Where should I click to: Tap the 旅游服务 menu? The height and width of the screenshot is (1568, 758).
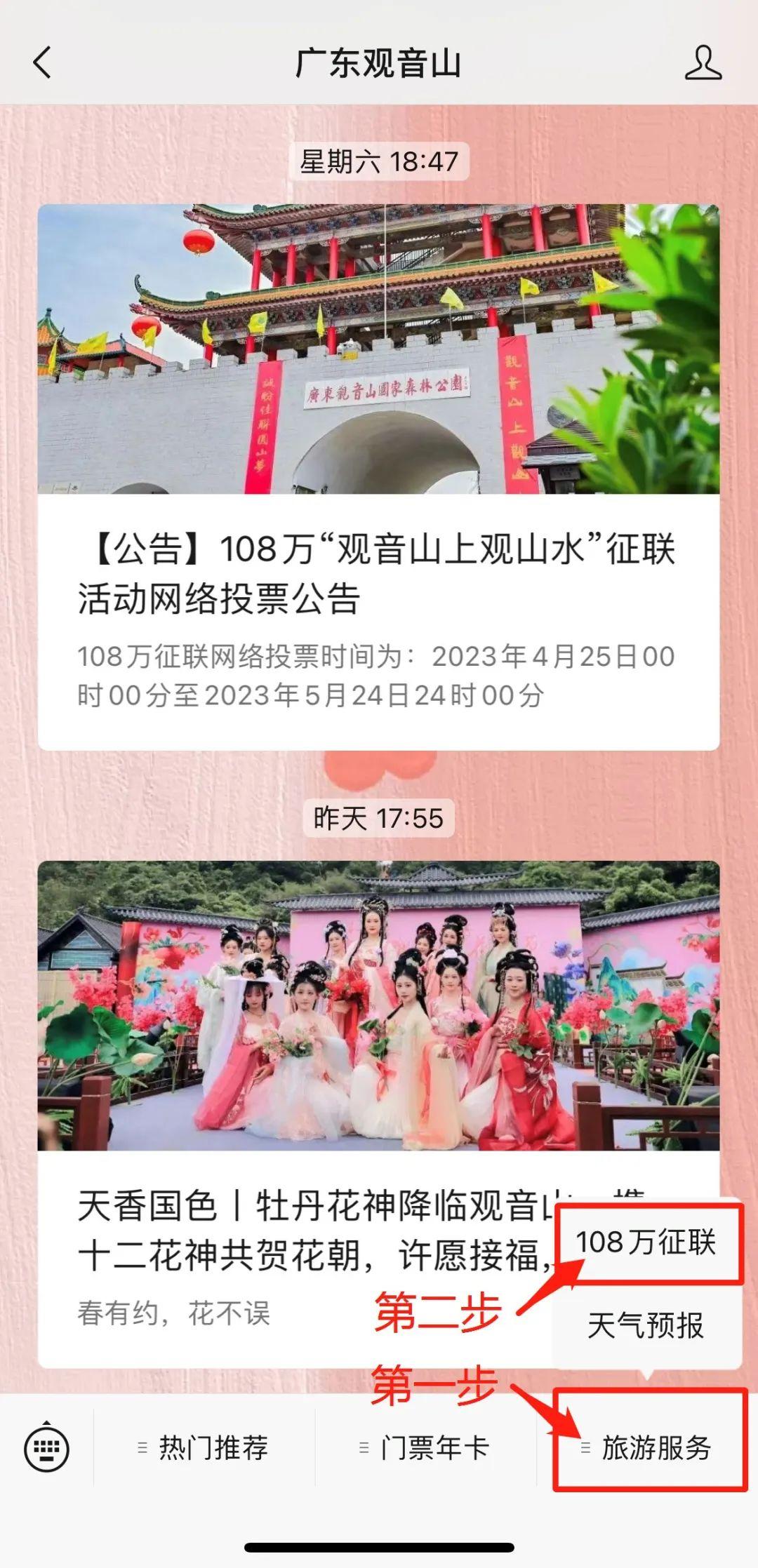point(649,1448)
